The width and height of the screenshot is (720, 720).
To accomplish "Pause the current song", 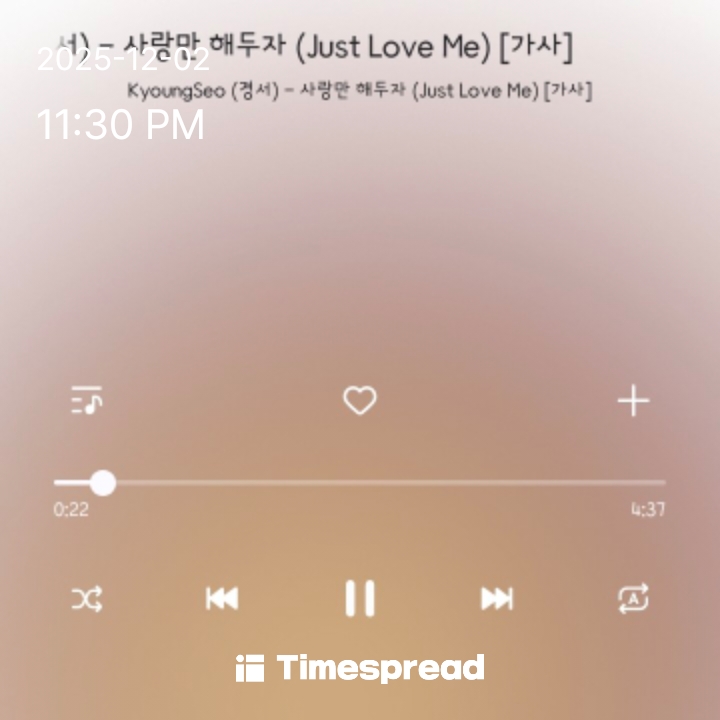I will pos(360,599).
